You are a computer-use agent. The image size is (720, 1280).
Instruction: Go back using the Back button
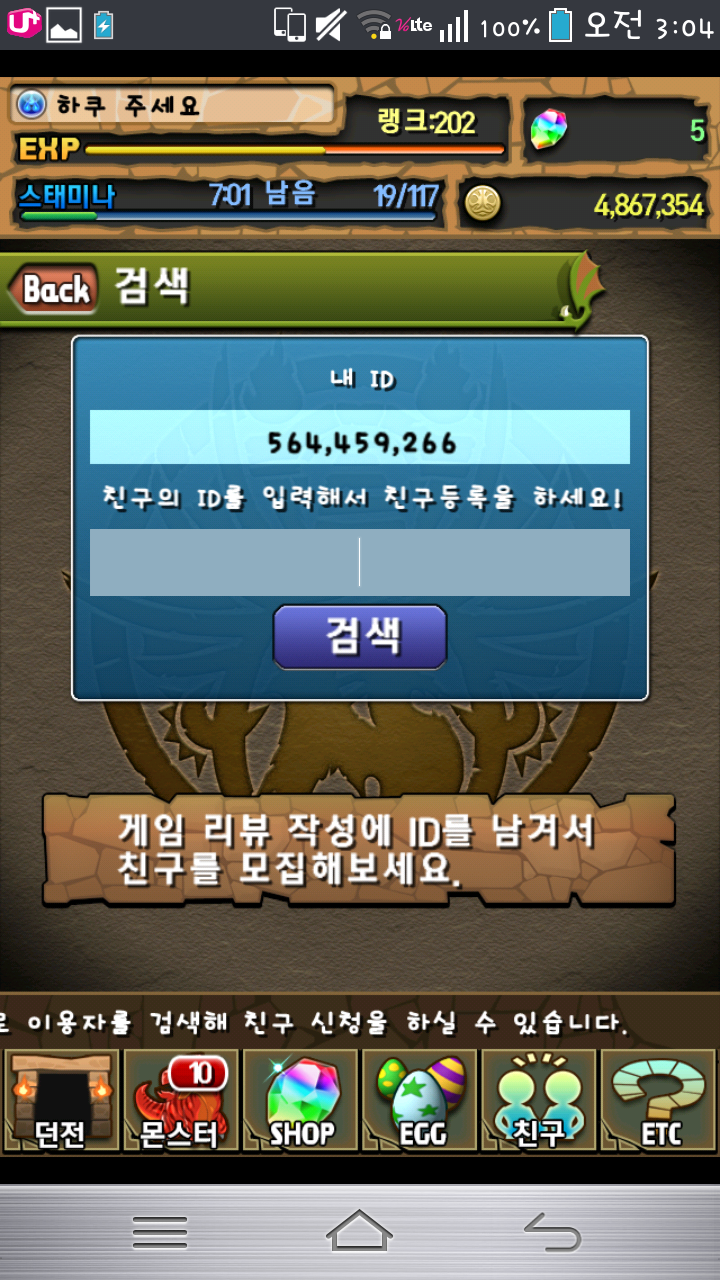pyautogui.click(x=55, y=290)
